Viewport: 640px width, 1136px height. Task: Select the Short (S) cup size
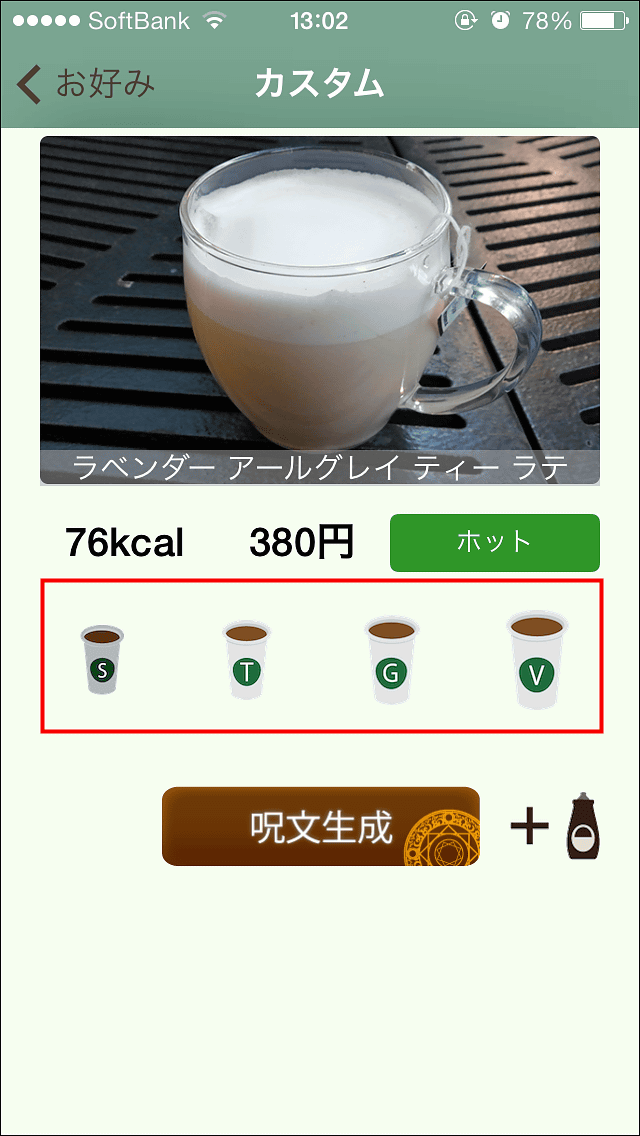pos(102,660)
